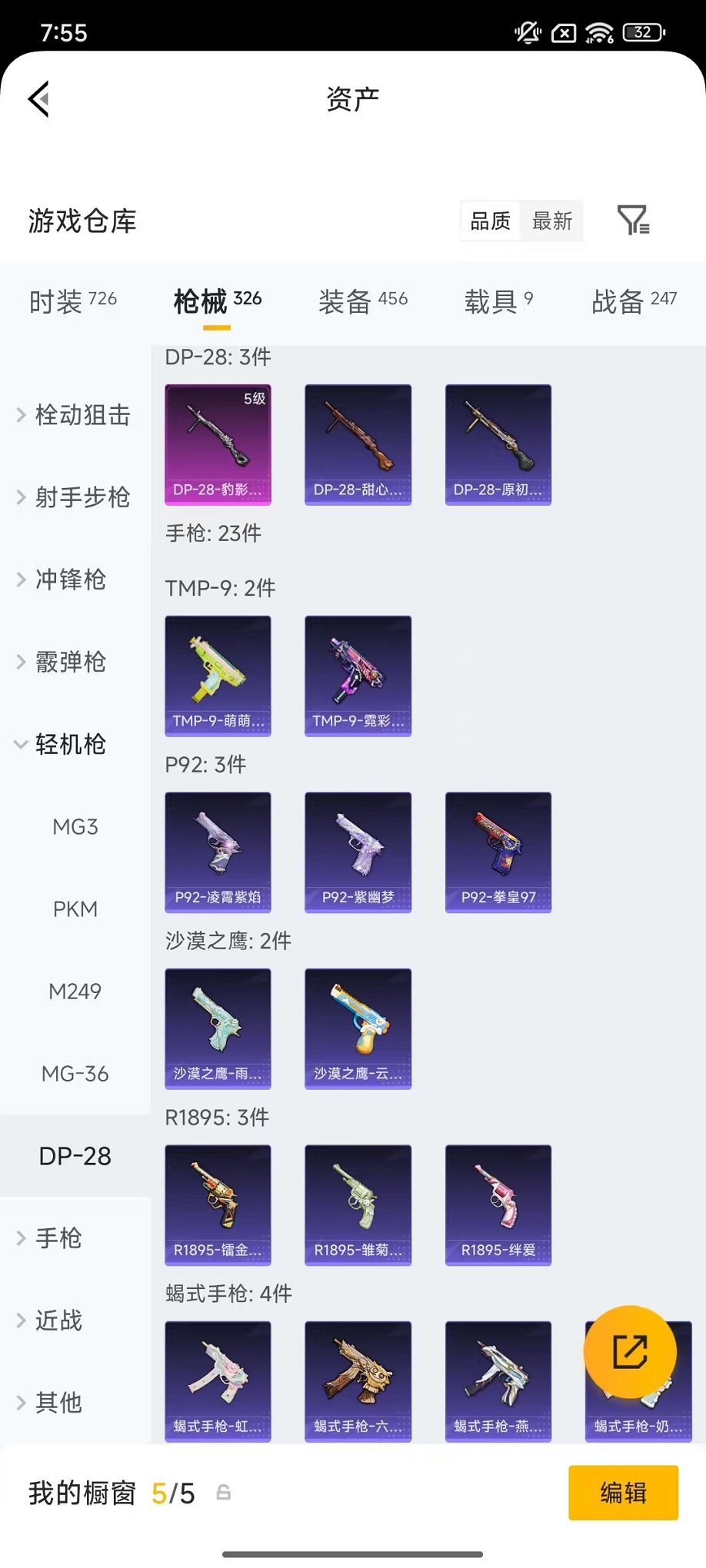Tap 编辑 to edit my showcase
The width and height of the screenshot is (706, 1568).
623,1493
